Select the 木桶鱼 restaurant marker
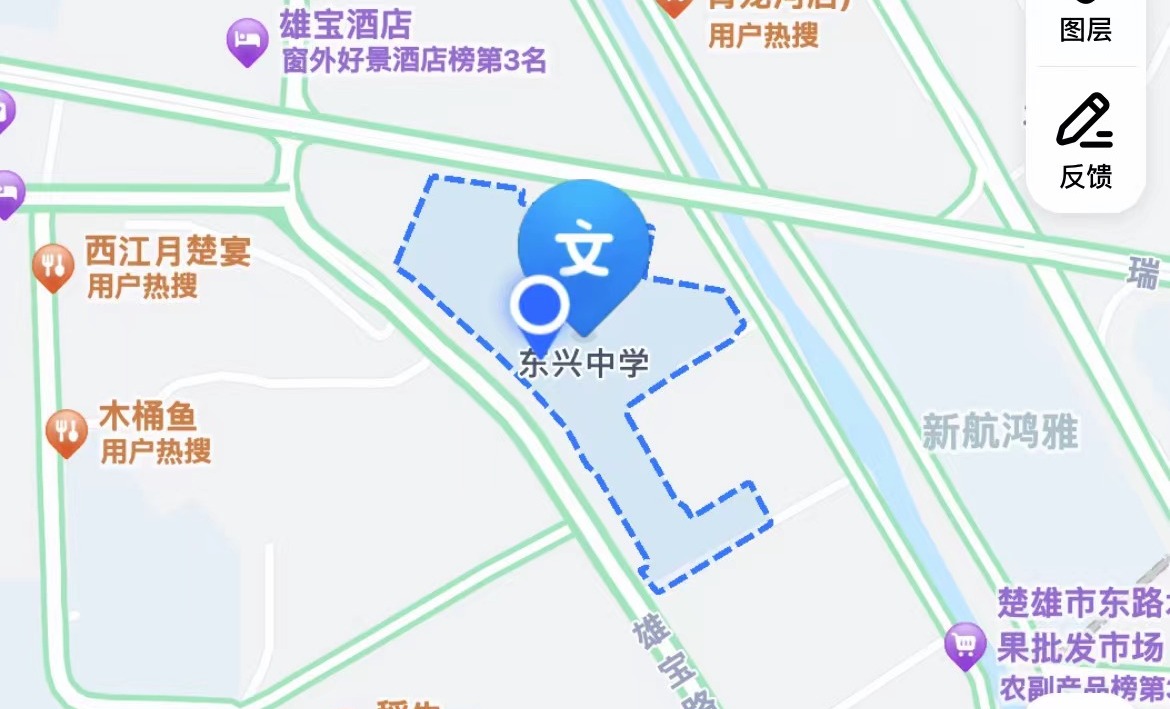The image size is (1170, 709). point(67,431)
